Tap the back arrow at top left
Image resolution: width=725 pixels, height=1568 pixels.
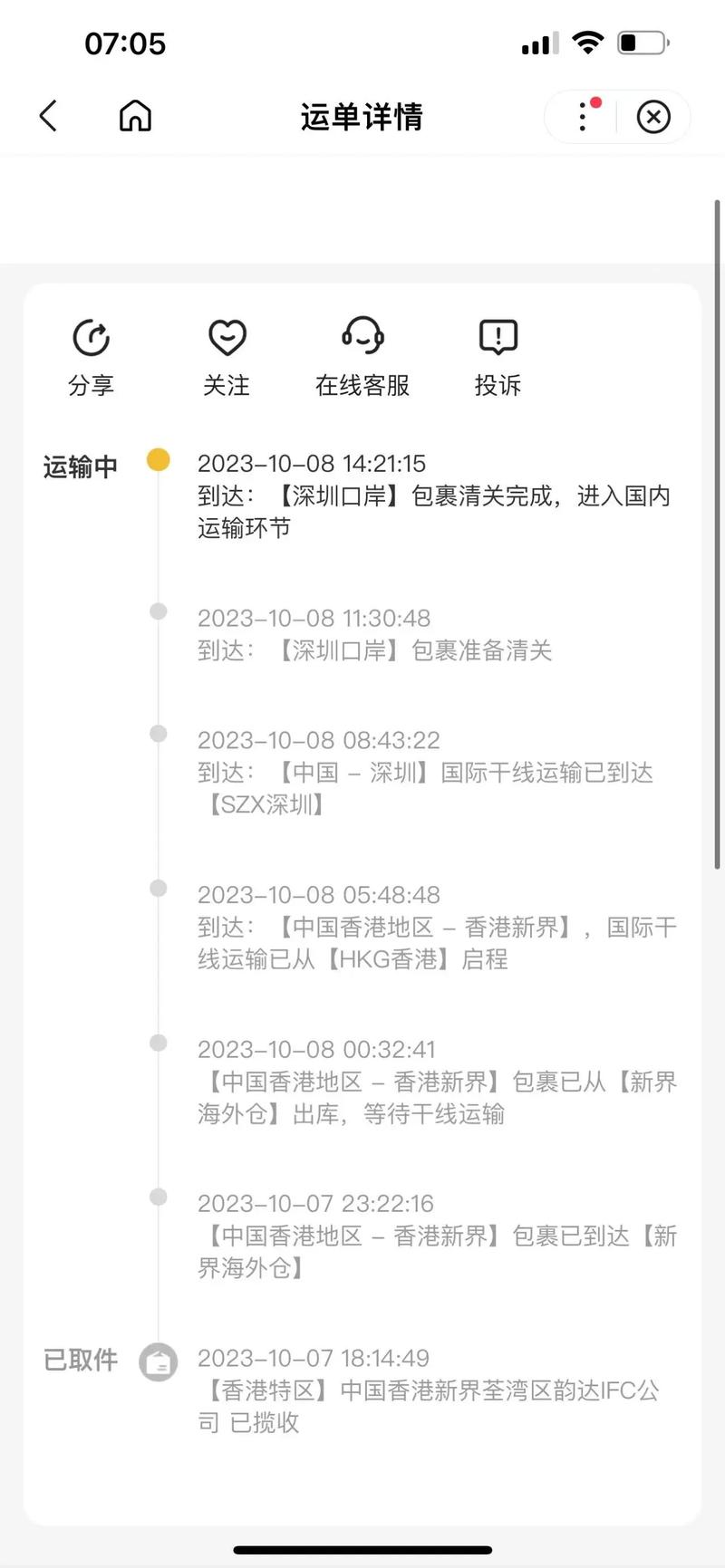[x=47, y=116]
